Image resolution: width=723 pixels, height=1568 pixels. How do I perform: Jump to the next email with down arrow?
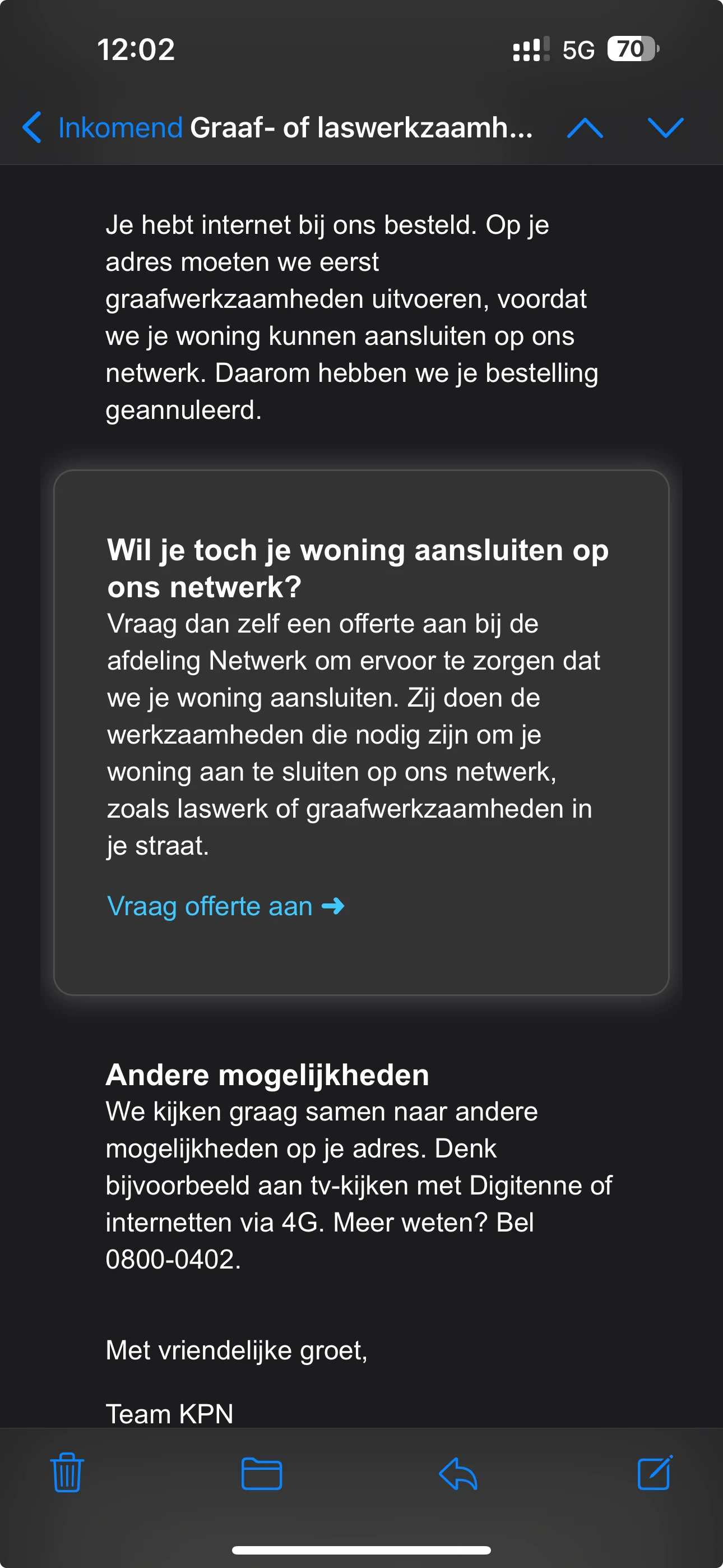(x=666, y=128)
